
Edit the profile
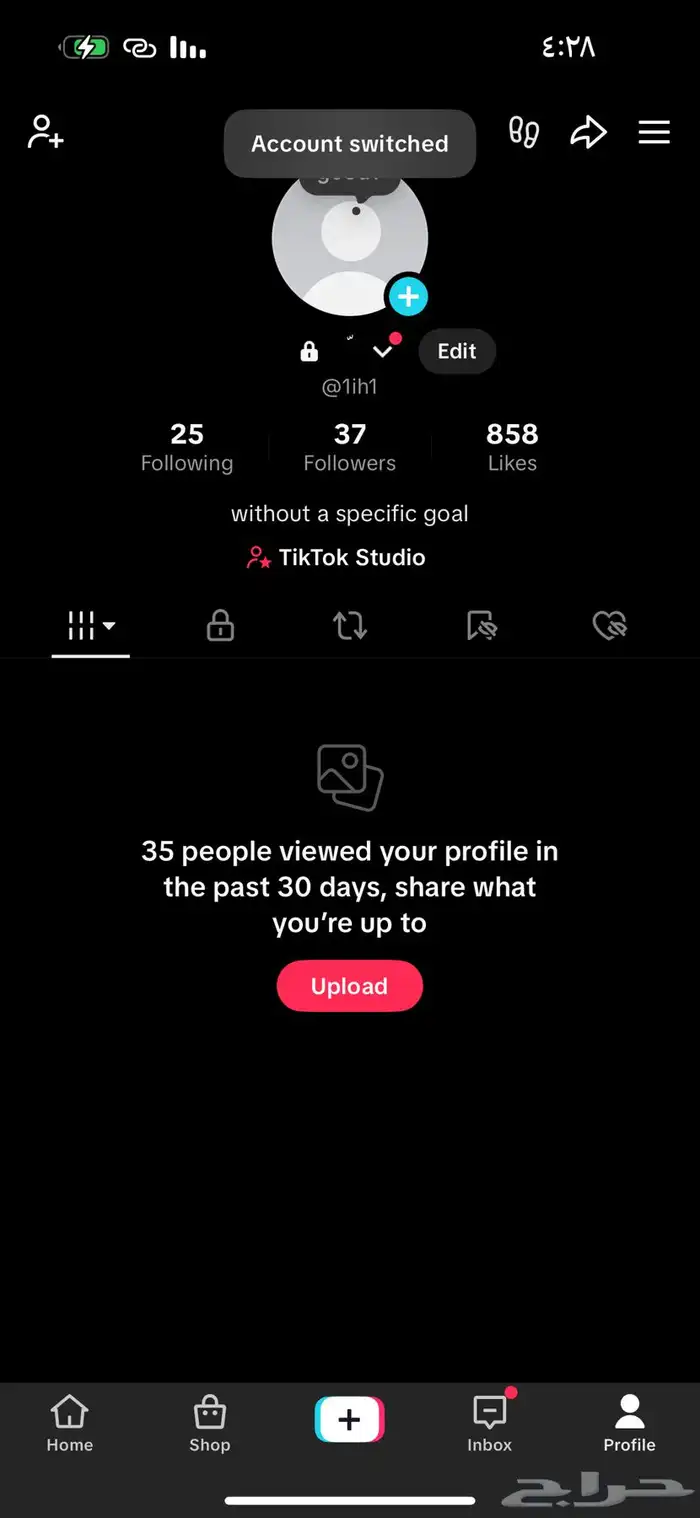tap(457, 351)
